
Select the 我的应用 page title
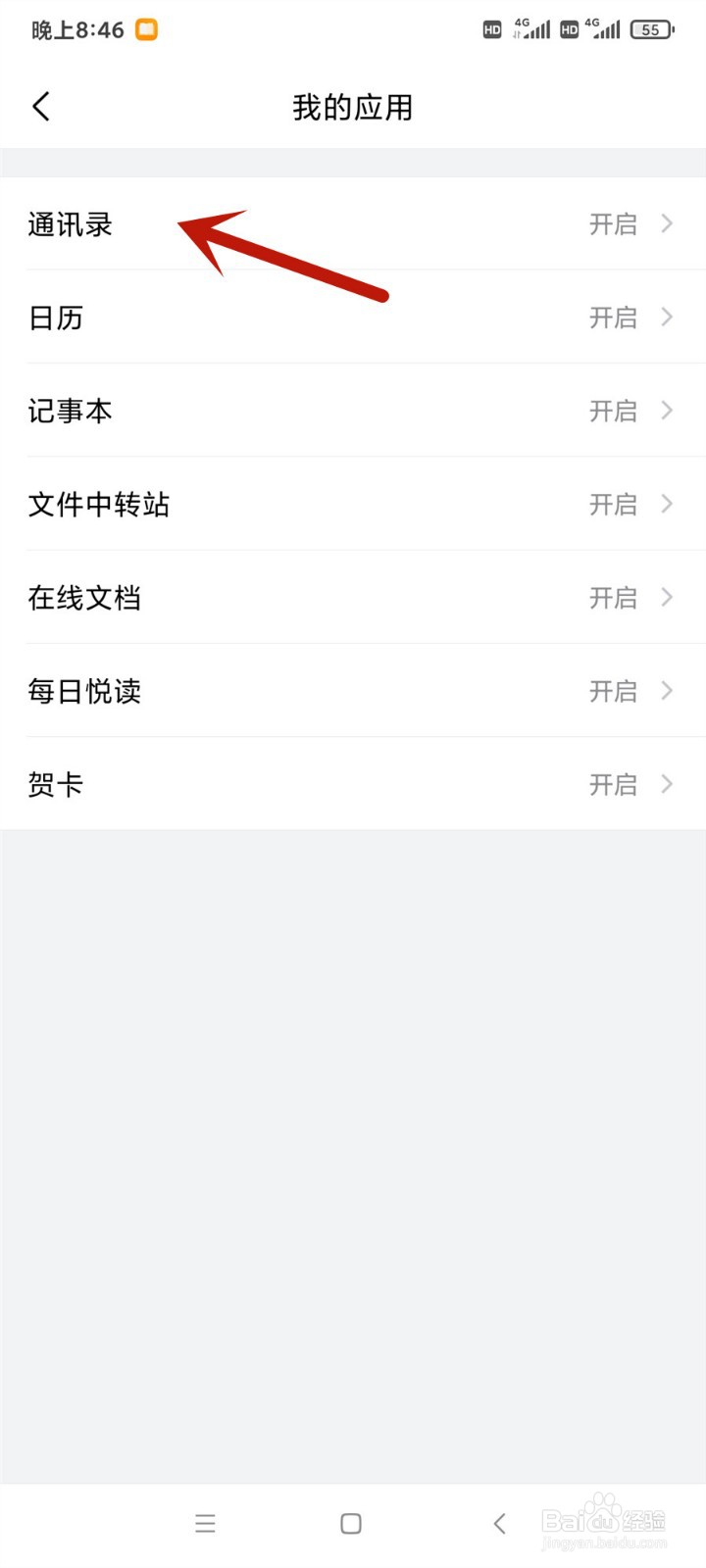point(351,106)
